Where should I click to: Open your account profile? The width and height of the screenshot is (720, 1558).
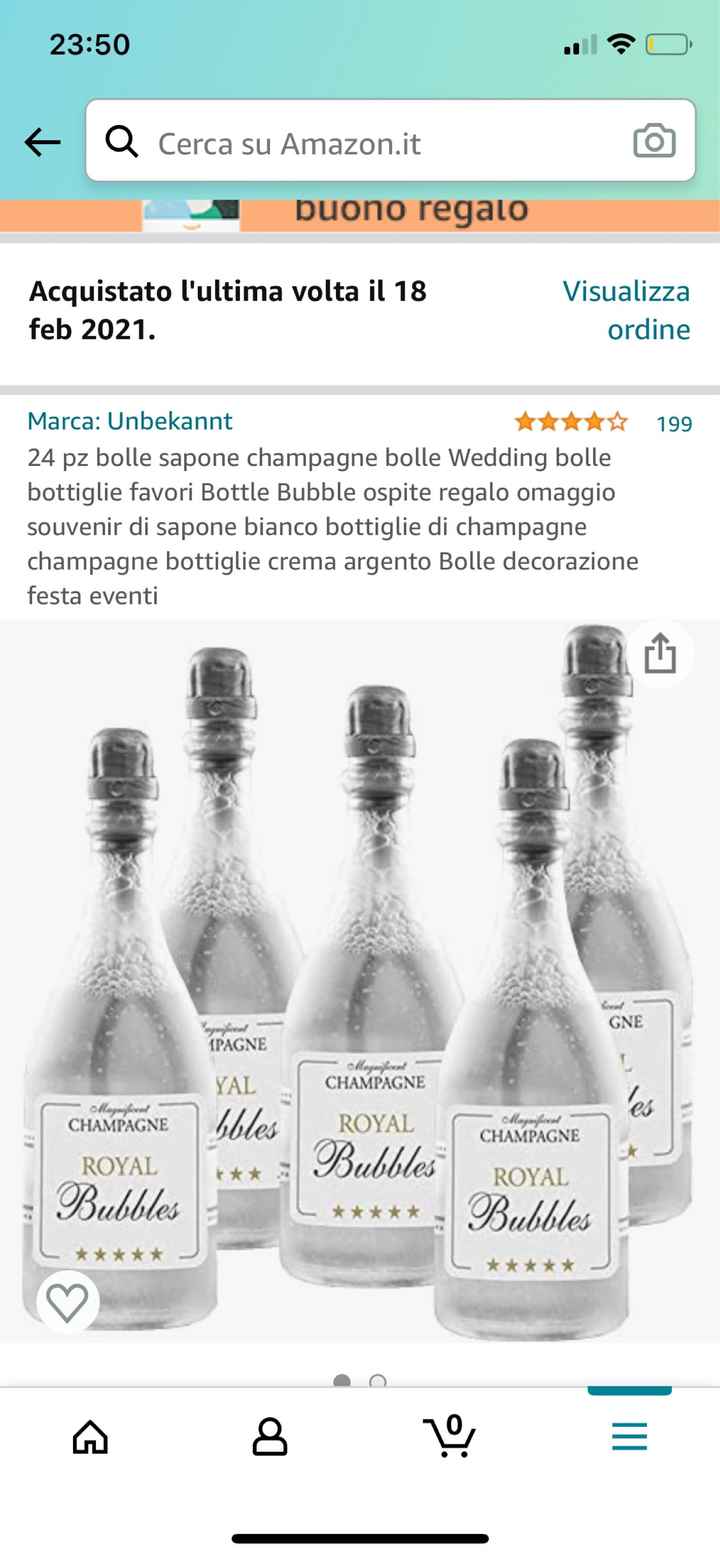pos(268,1437)
